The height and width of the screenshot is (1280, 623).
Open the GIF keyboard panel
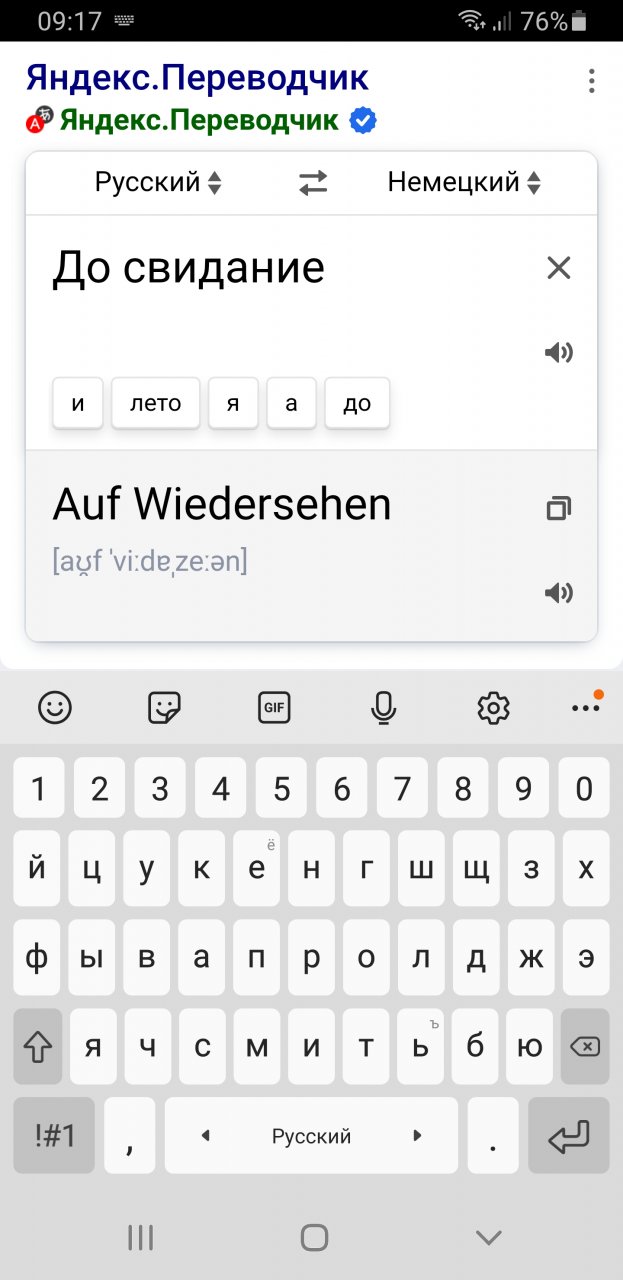click(274, 708)
